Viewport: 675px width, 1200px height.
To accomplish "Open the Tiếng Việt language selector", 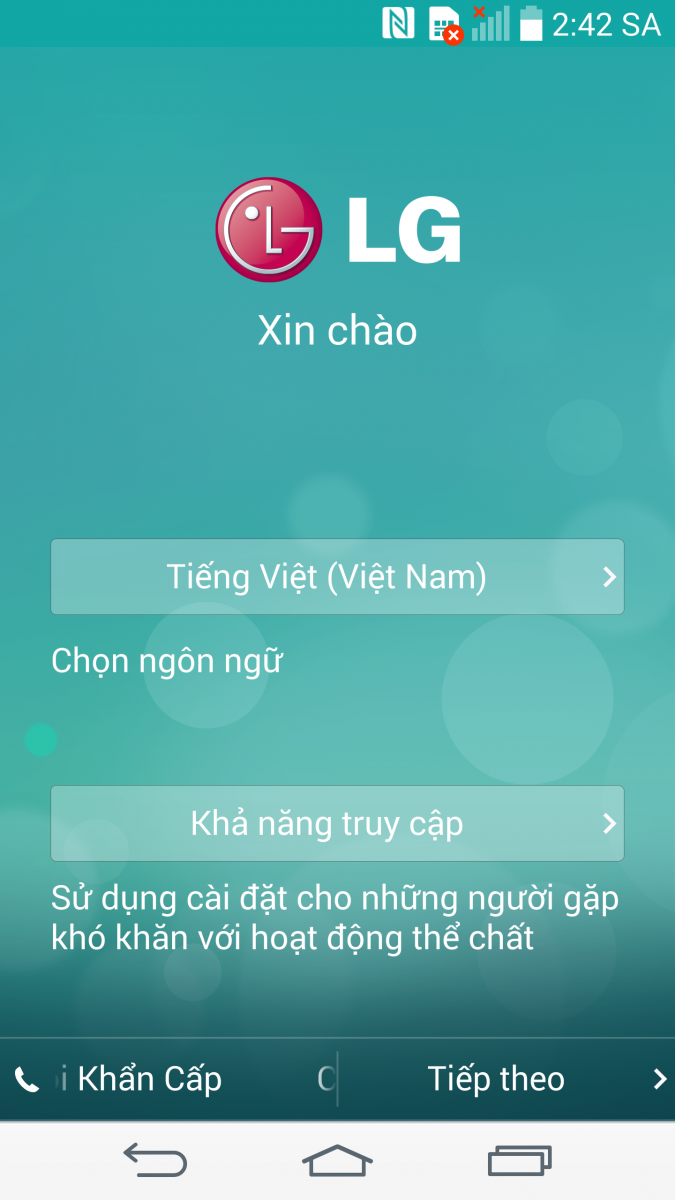I will pos(337,577).
